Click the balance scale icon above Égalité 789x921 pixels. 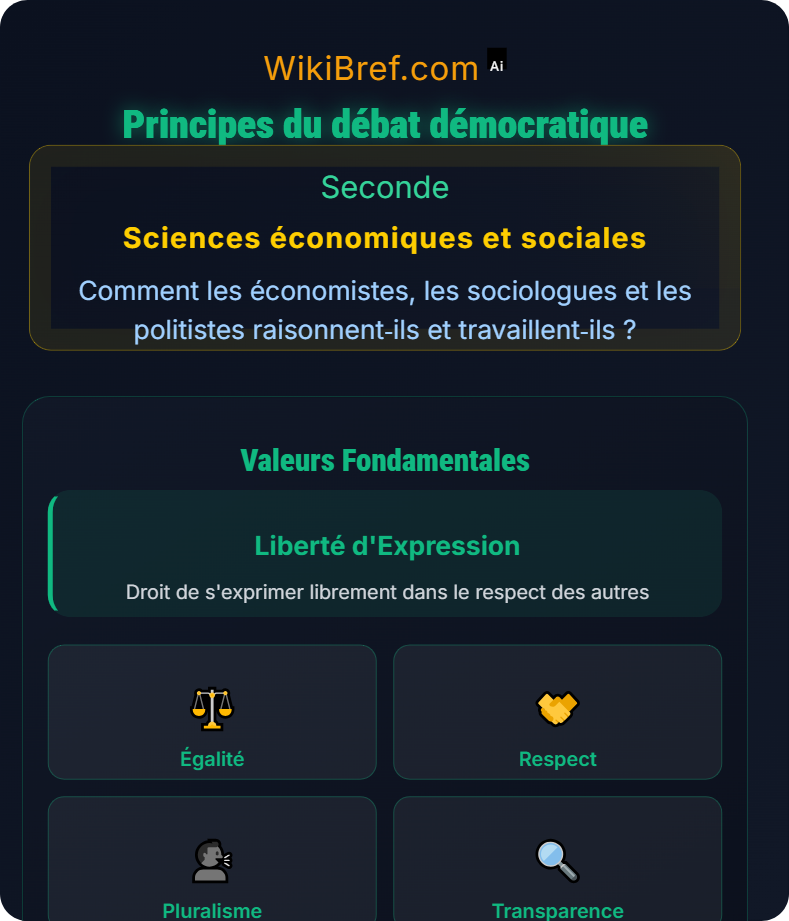(x=212, y=706)
